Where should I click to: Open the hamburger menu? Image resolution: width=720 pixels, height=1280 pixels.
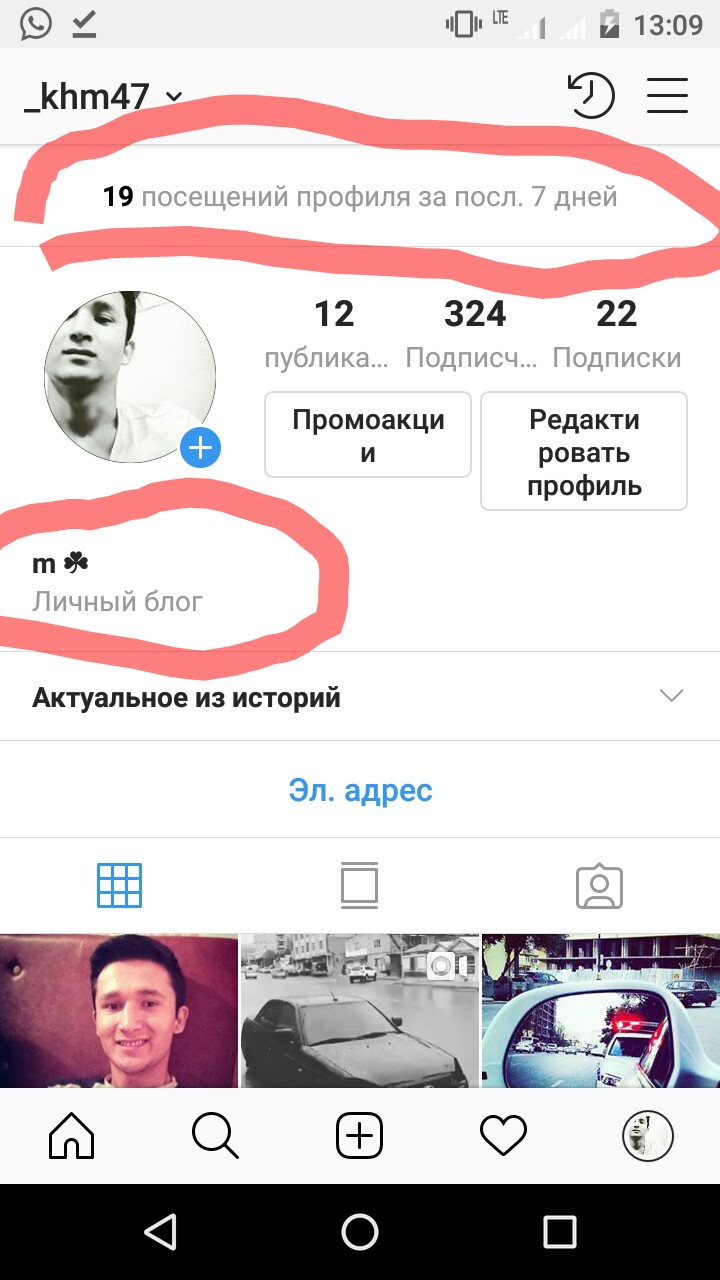point(667,96)
